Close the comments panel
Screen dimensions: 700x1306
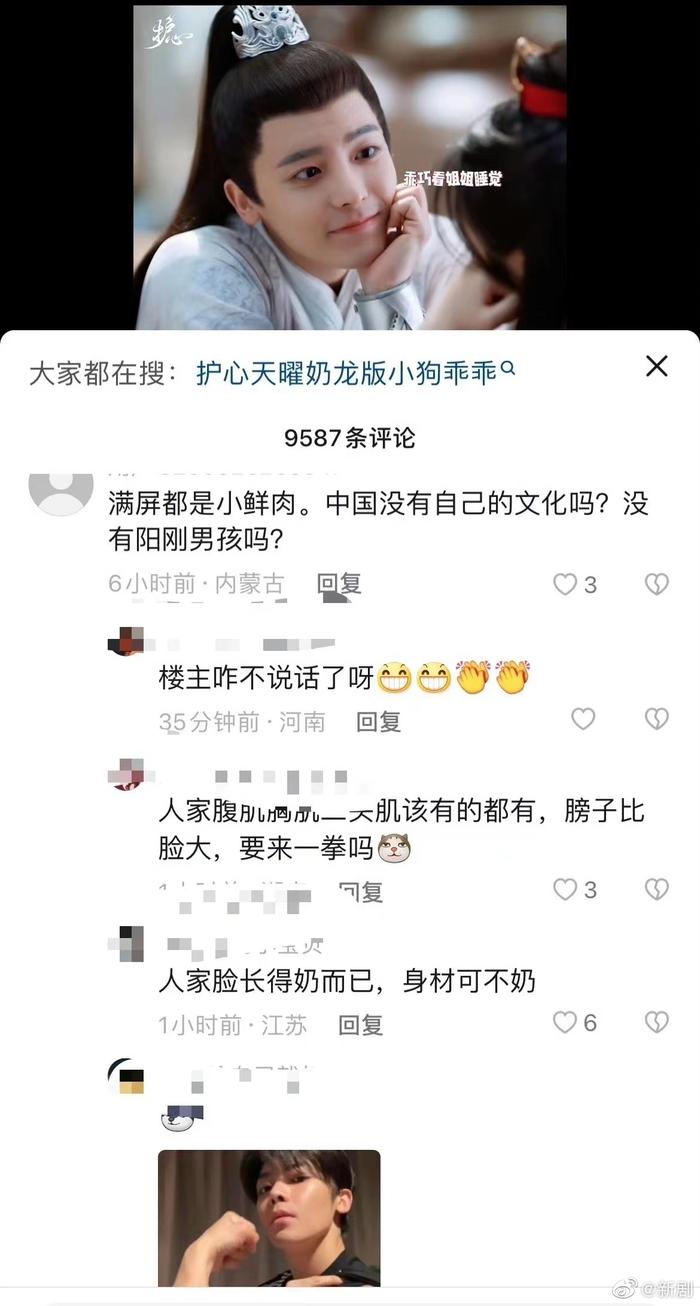(x=656, y=366)
